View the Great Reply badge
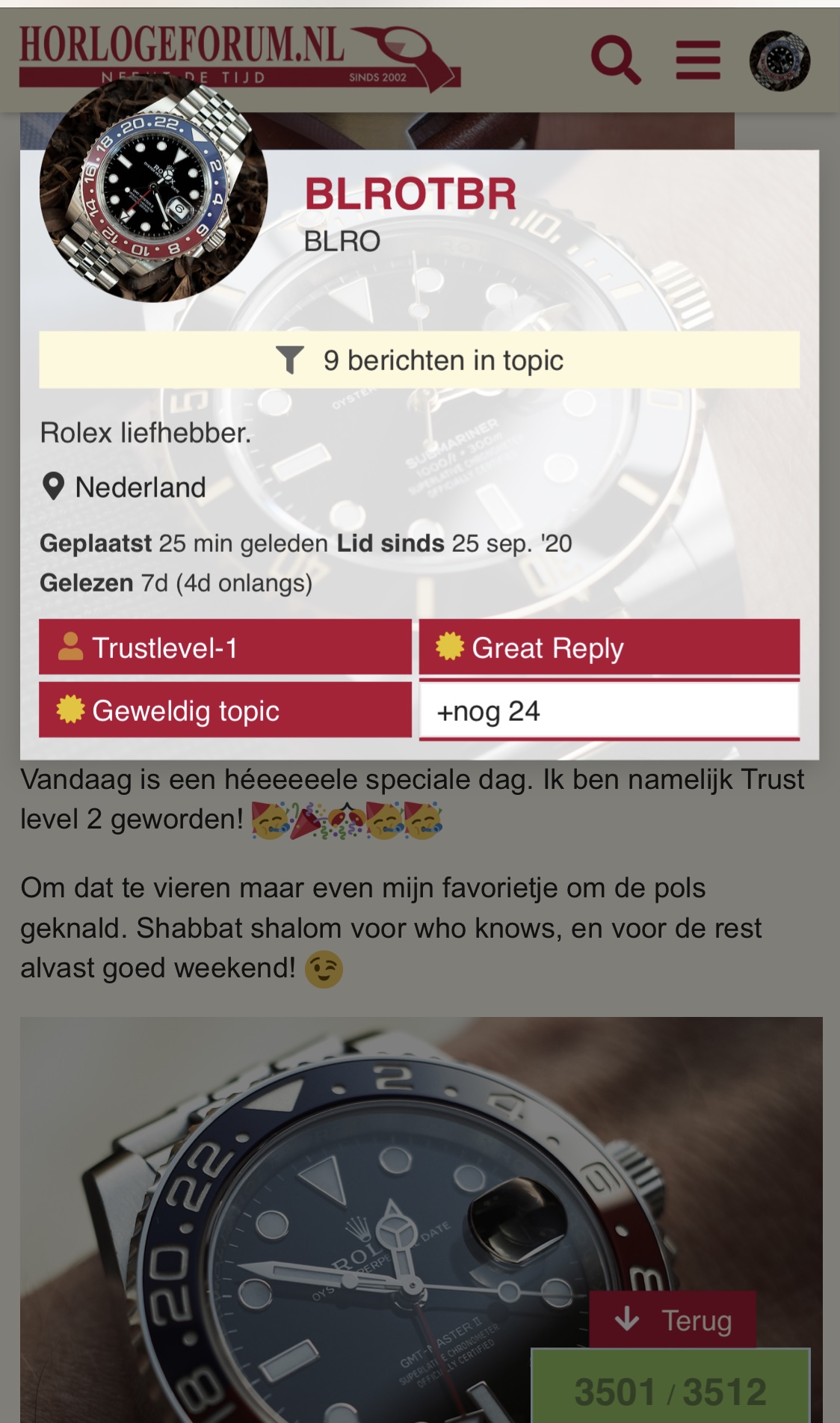 pos(609,648)
